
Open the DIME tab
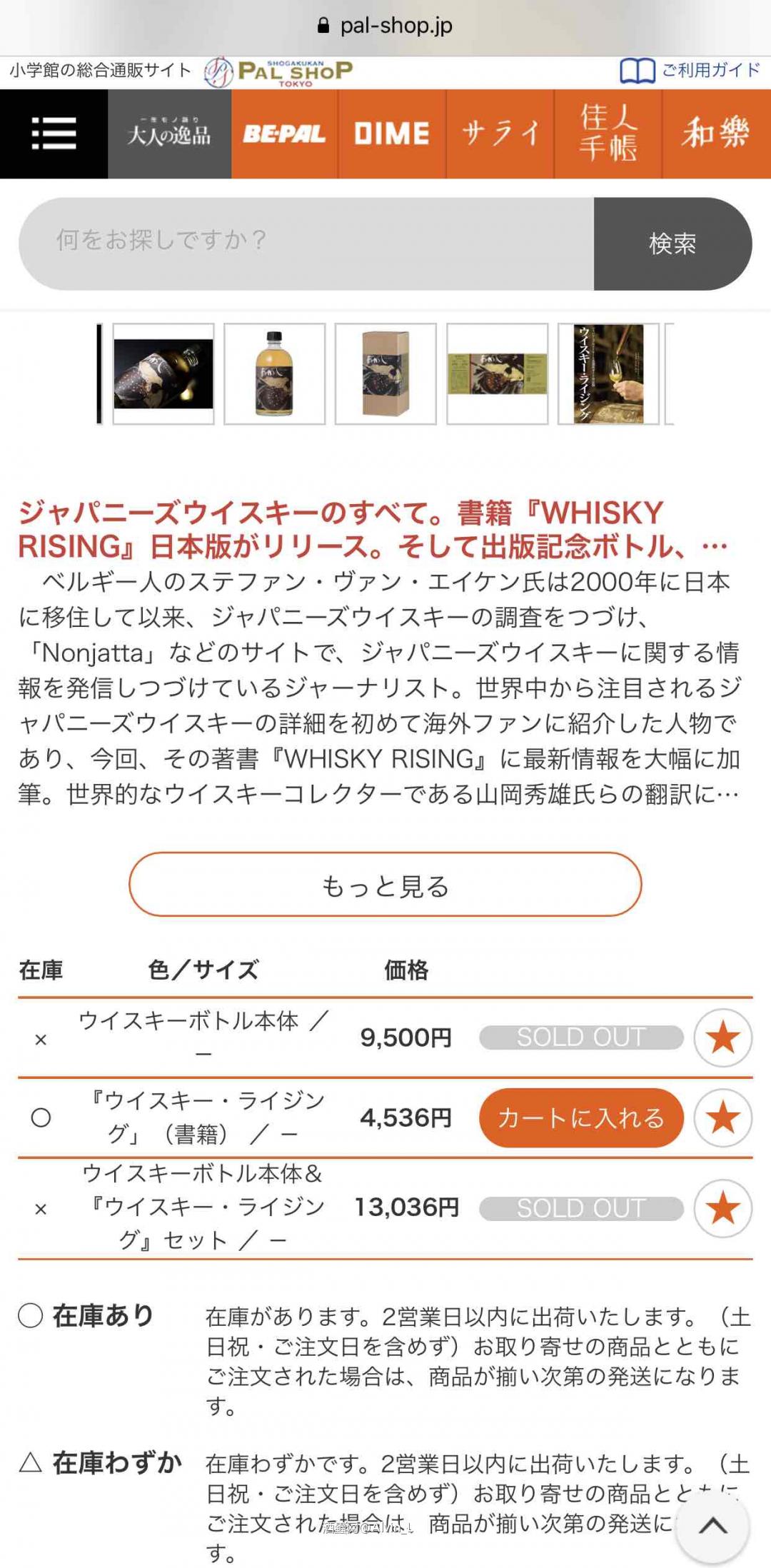coord(392,134)
